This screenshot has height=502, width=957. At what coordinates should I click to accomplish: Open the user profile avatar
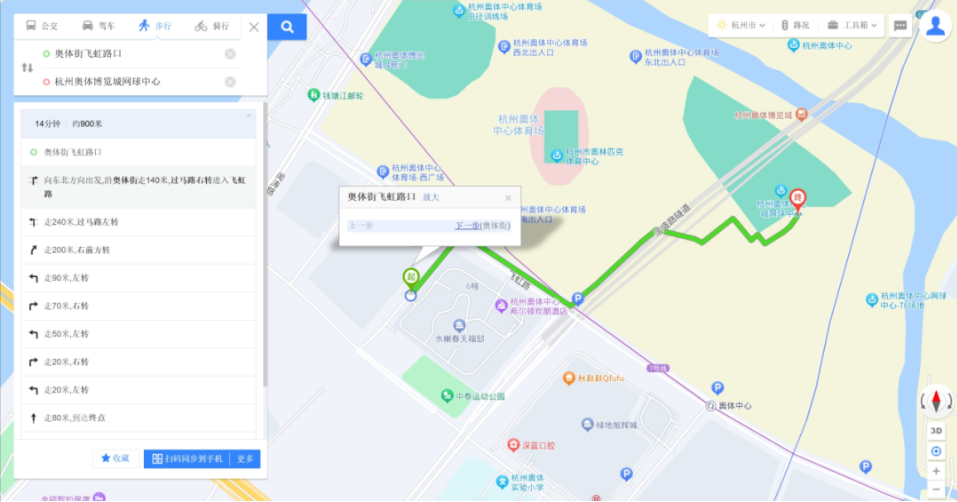point(936,26)
